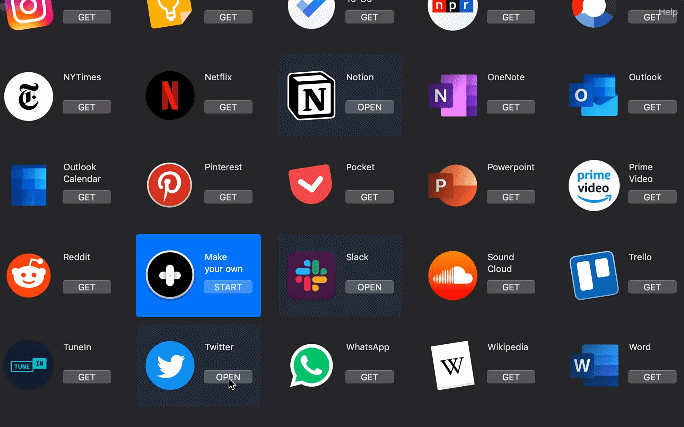Open the Twitter app
This screenshot has height=427, width=684.
point(228,377)
